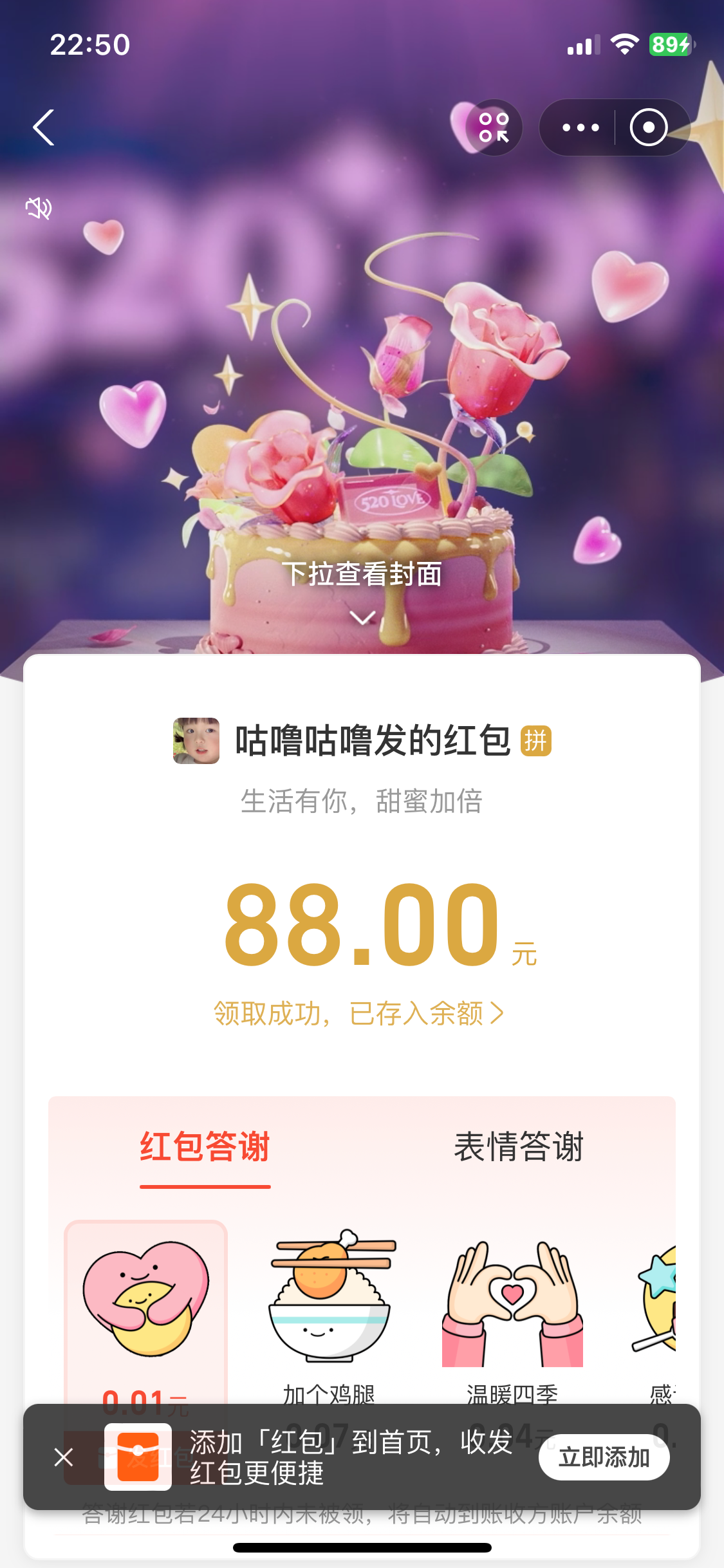Open the three-dot more menu
Viewport: 724px width, 1568px height.
[x=580, y=127]
